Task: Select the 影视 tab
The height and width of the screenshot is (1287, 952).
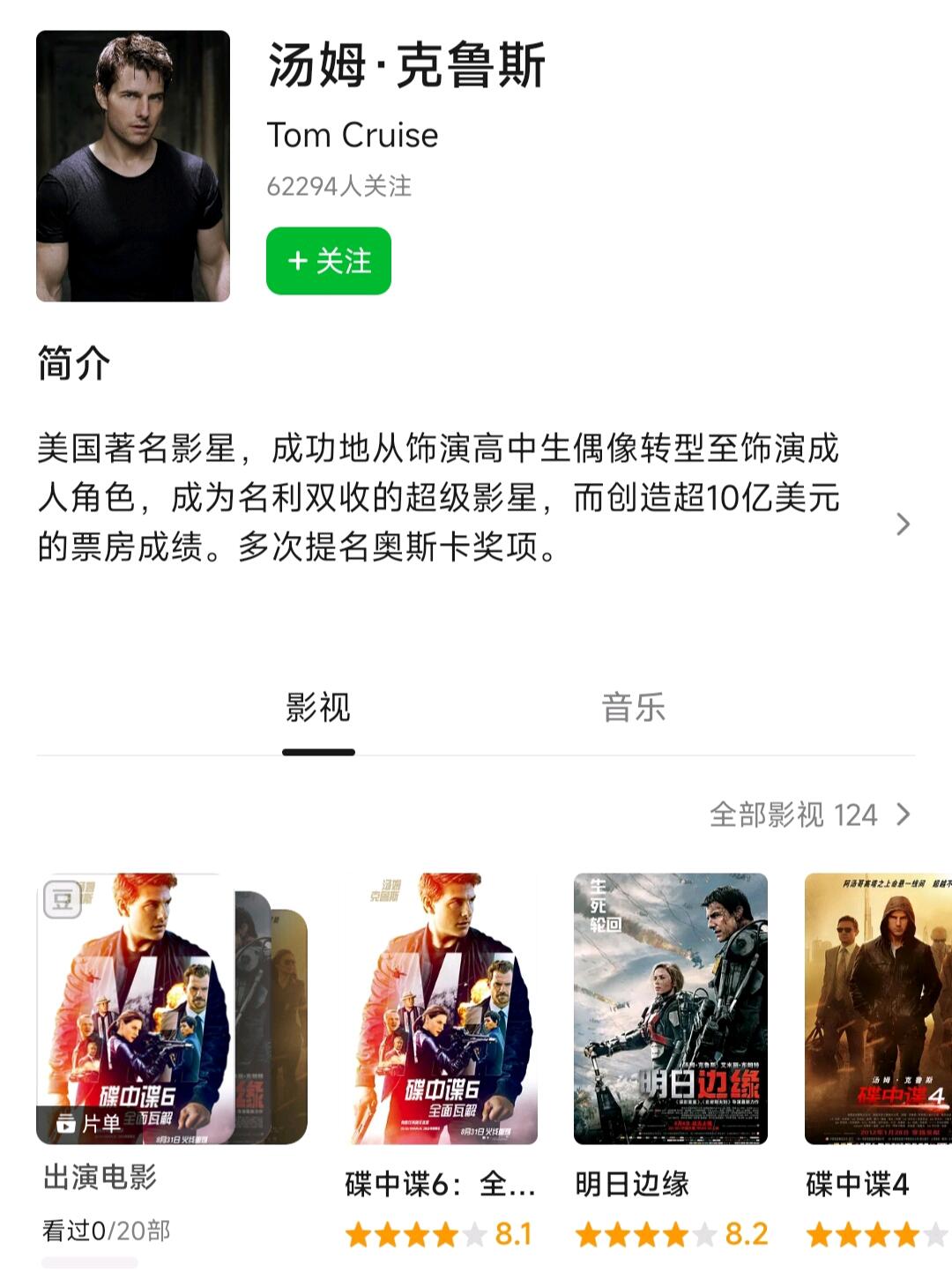Action: coord(318,707)
